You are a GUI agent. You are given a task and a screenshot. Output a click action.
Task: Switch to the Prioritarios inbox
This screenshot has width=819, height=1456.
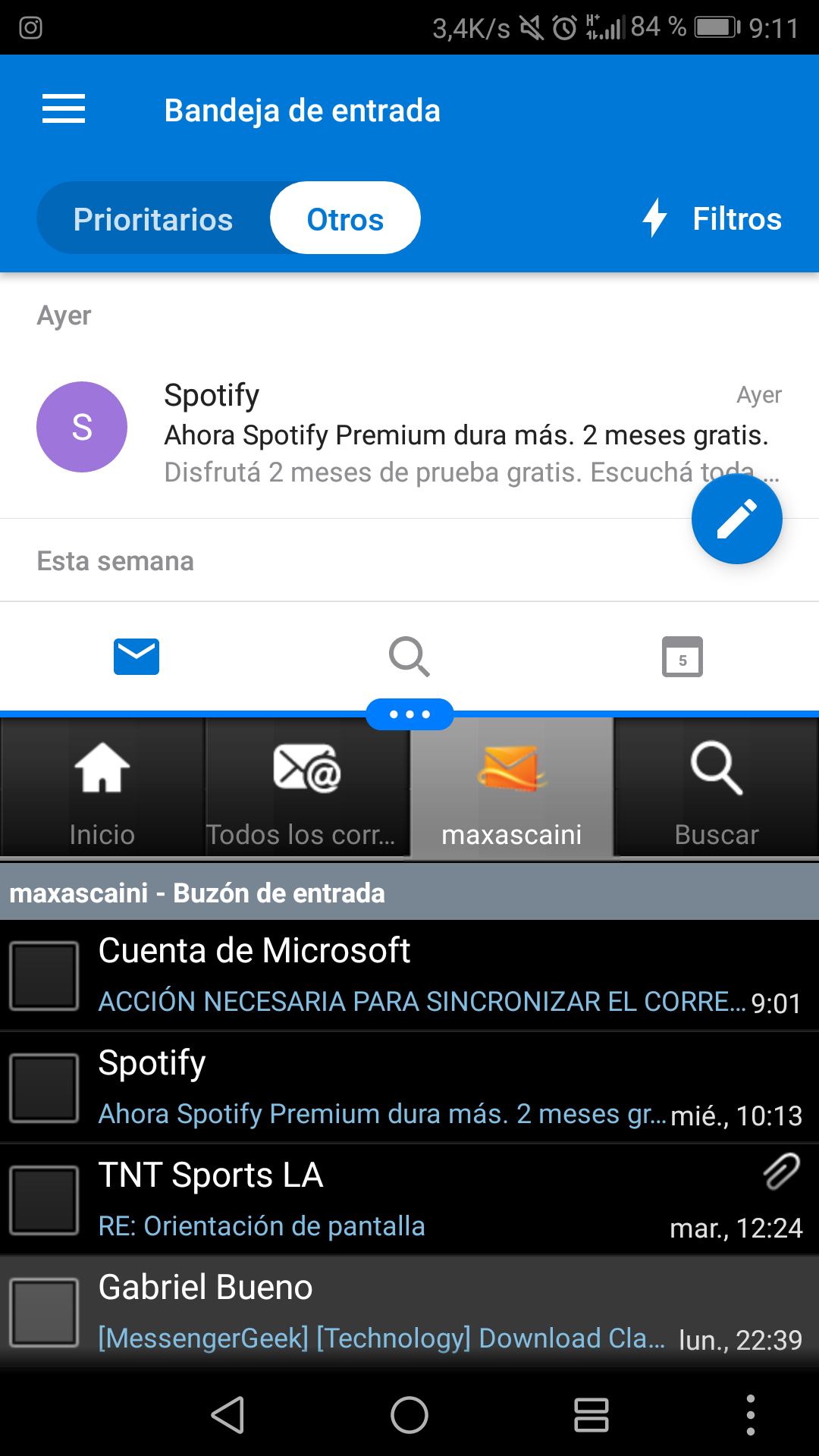pos(153,219)
